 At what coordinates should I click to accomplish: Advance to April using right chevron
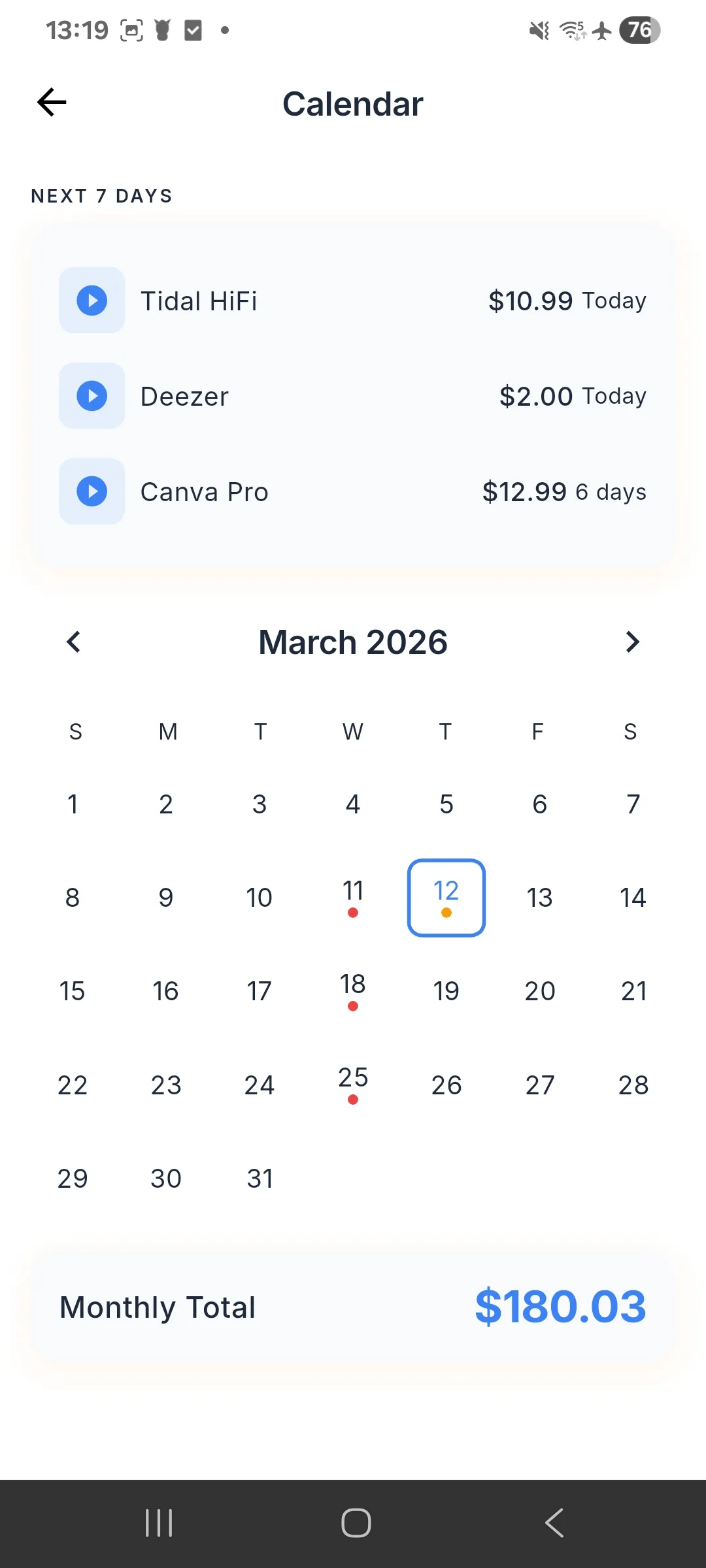(631, 642)
